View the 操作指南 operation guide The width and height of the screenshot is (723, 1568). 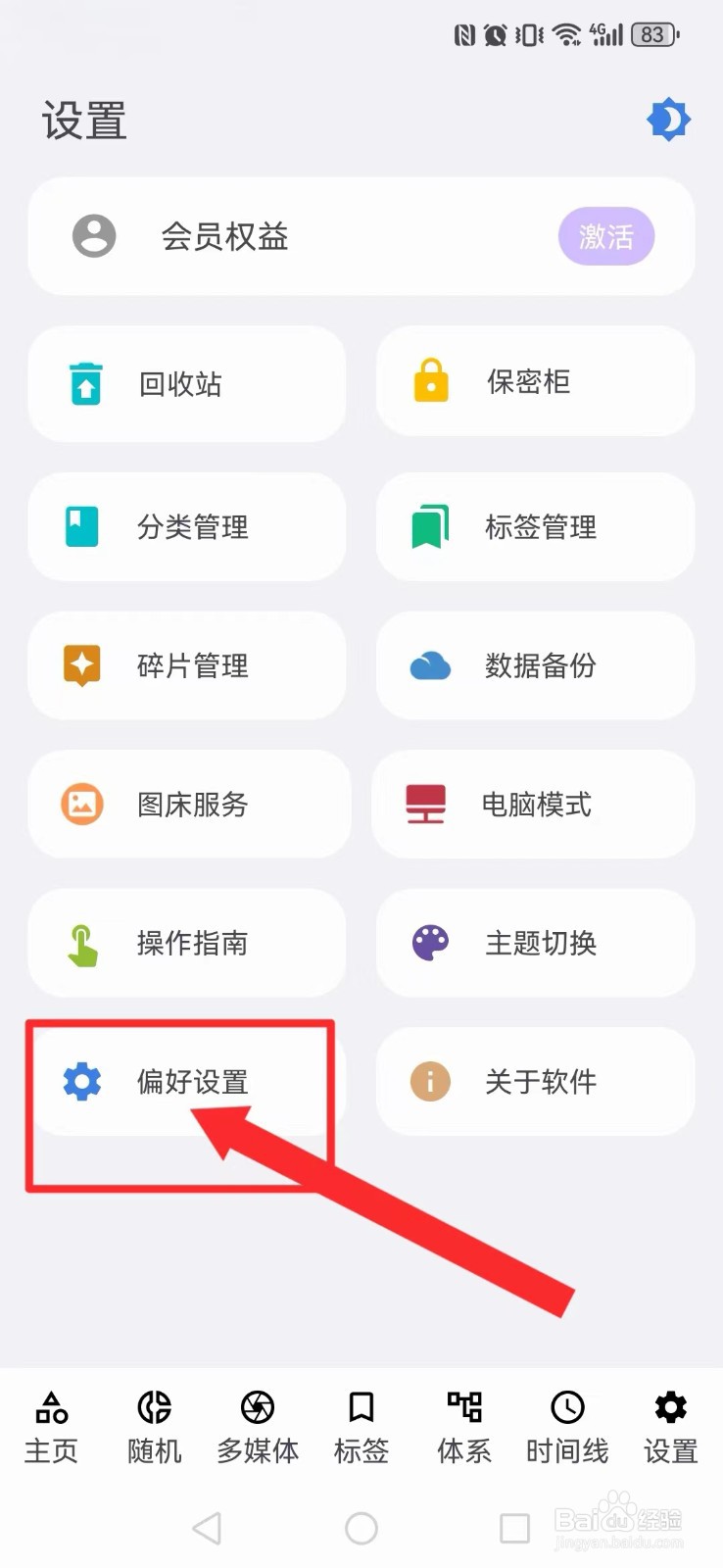pos(186,943)
